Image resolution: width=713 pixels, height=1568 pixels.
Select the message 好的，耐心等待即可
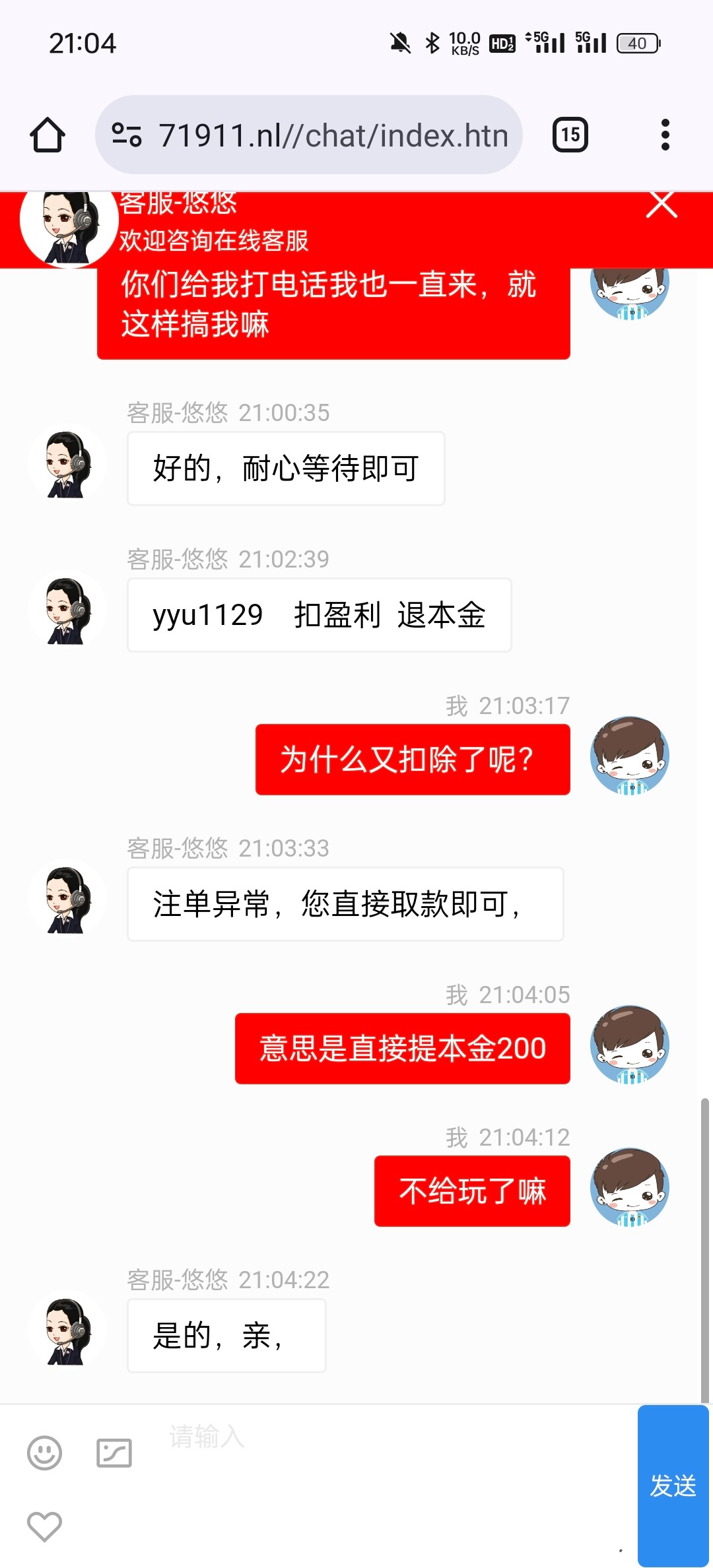(x=285, y=467)
